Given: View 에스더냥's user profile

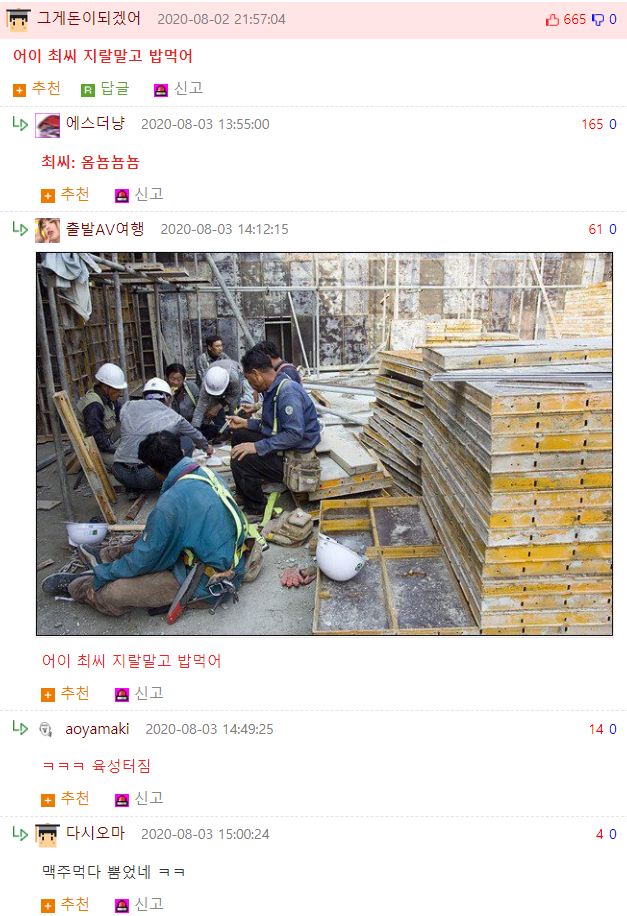Looking at the screenshot, I should (x=95, y=124).
